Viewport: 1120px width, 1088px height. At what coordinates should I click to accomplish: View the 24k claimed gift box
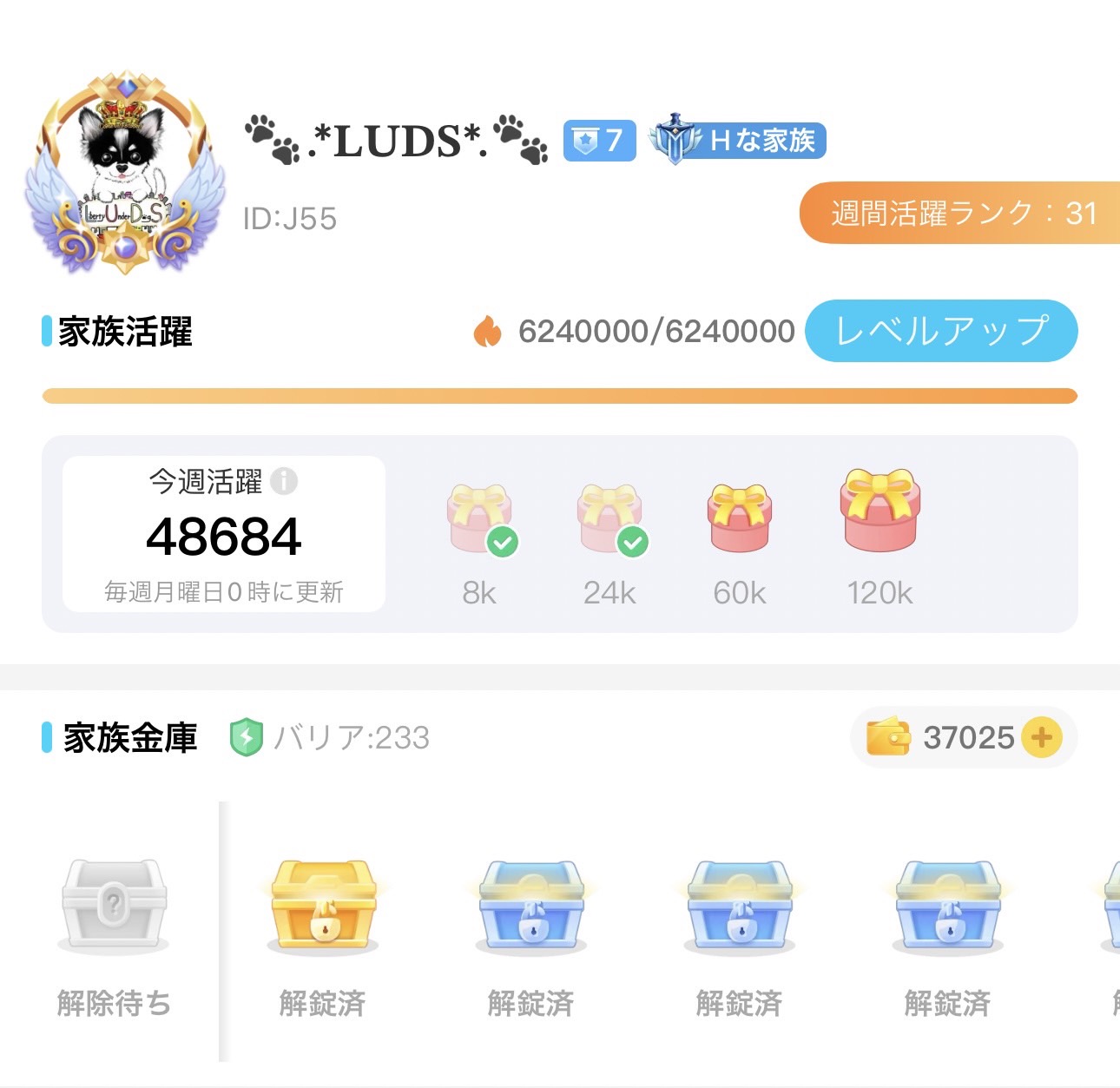point(610,521)
